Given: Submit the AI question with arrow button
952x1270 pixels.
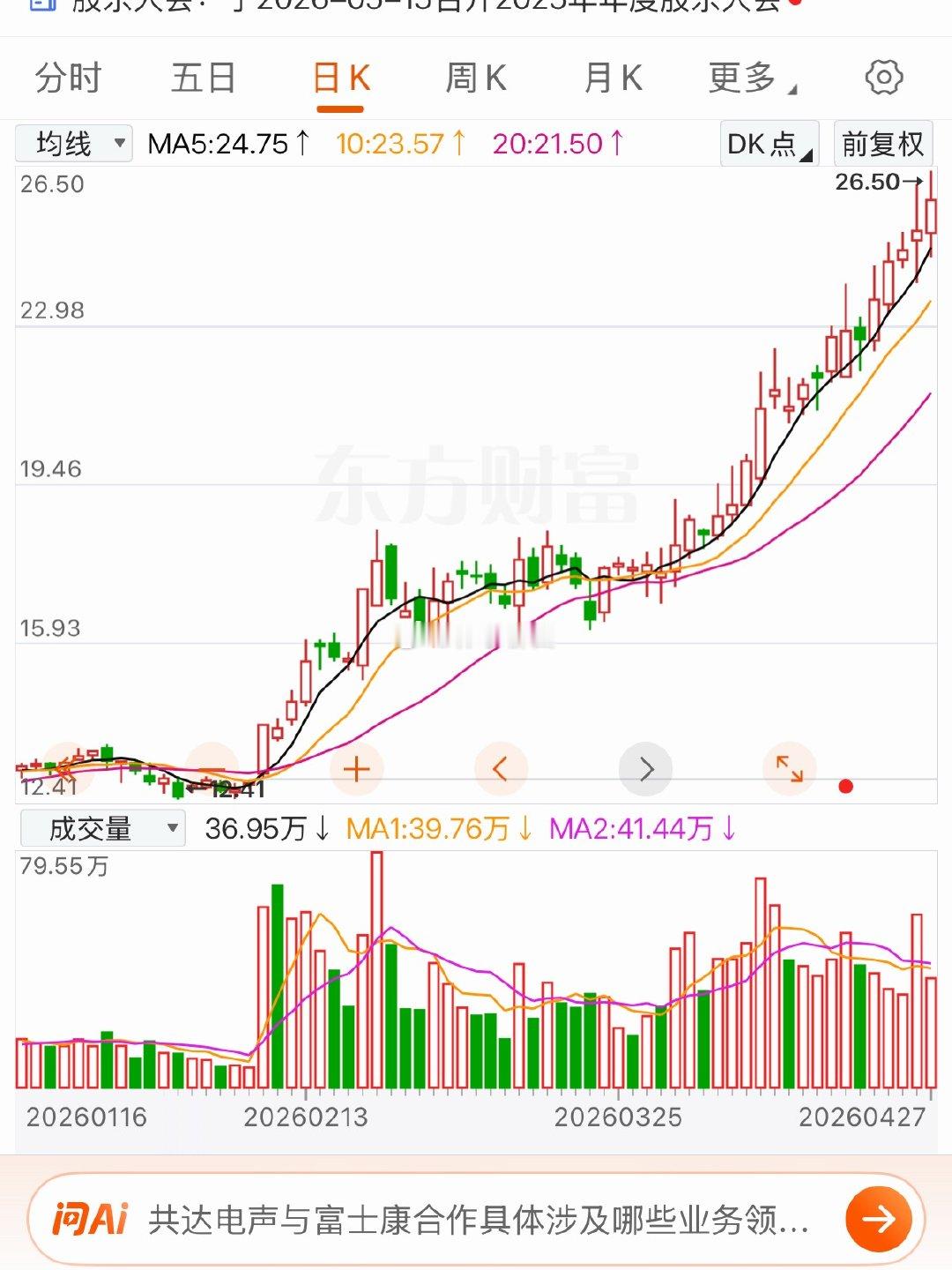Looking at the screenshot, I should click(x=878, y=1220).
